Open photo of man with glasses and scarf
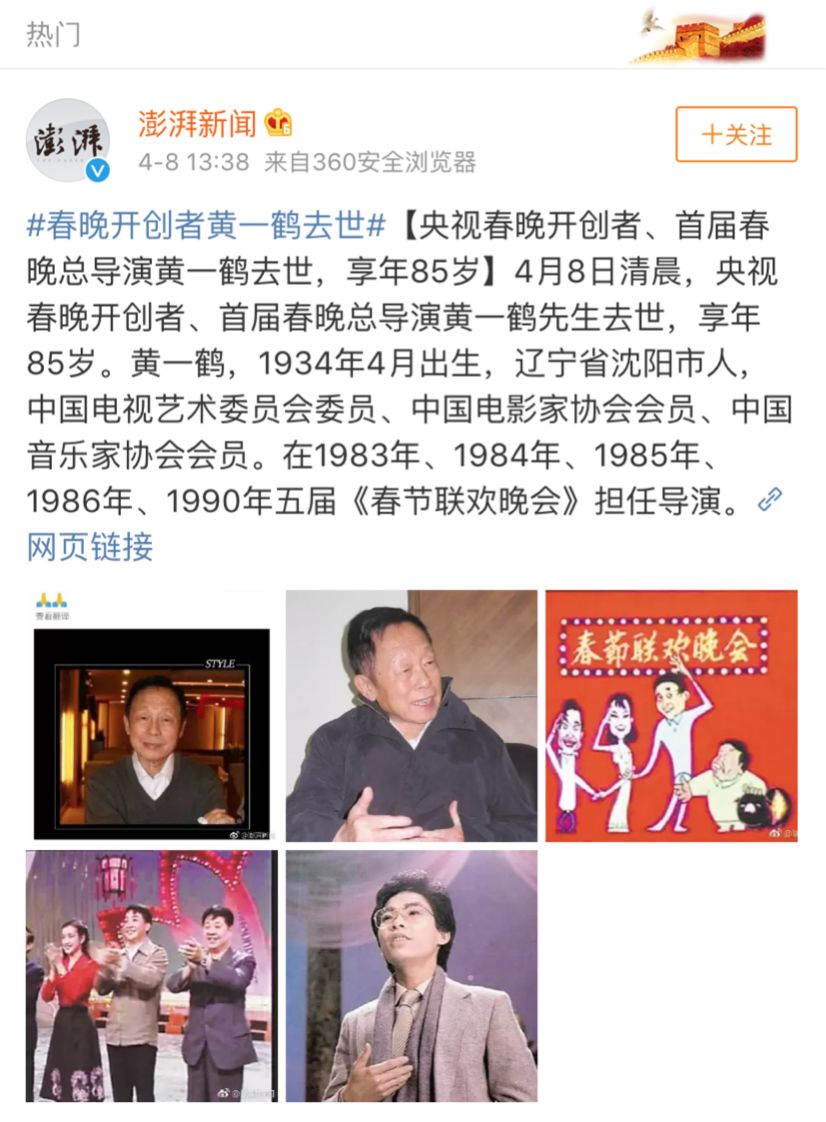Image resolution: width=826 pixels, height=1122 pixels. click(x=411, y=975)
